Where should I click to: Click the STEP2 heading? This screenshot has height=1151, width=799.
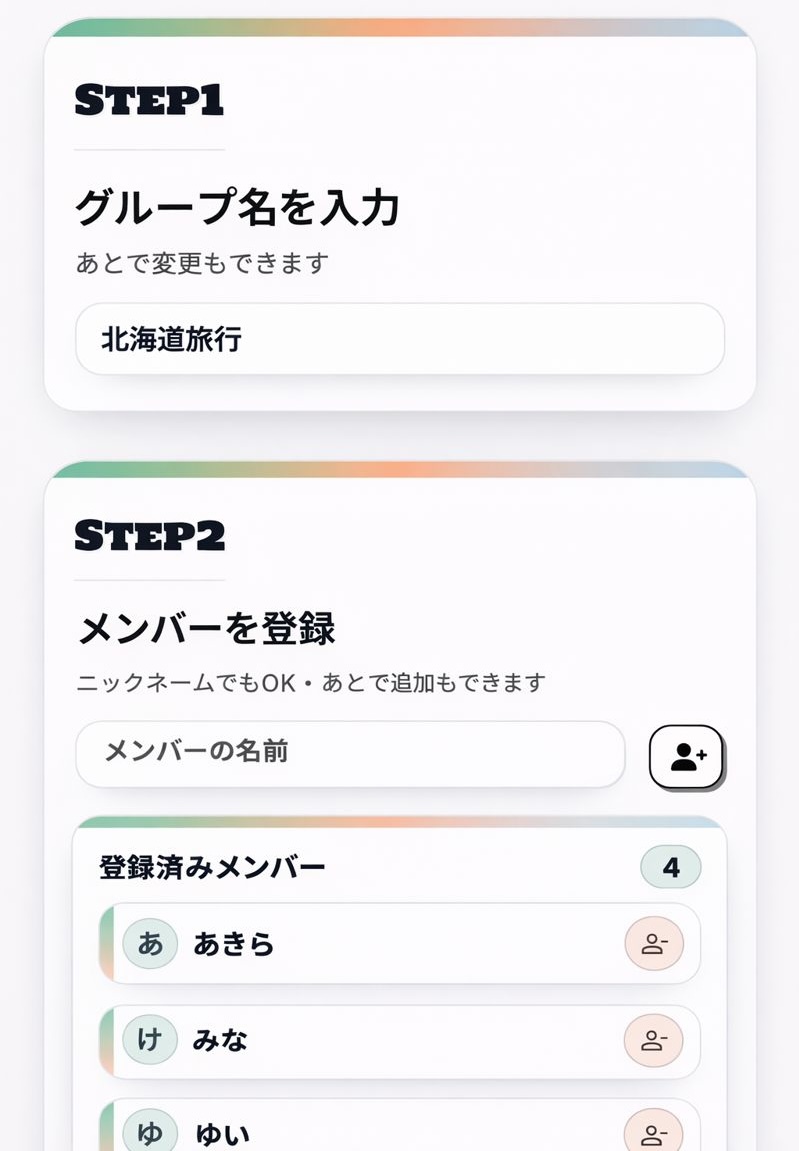(150, 536)
